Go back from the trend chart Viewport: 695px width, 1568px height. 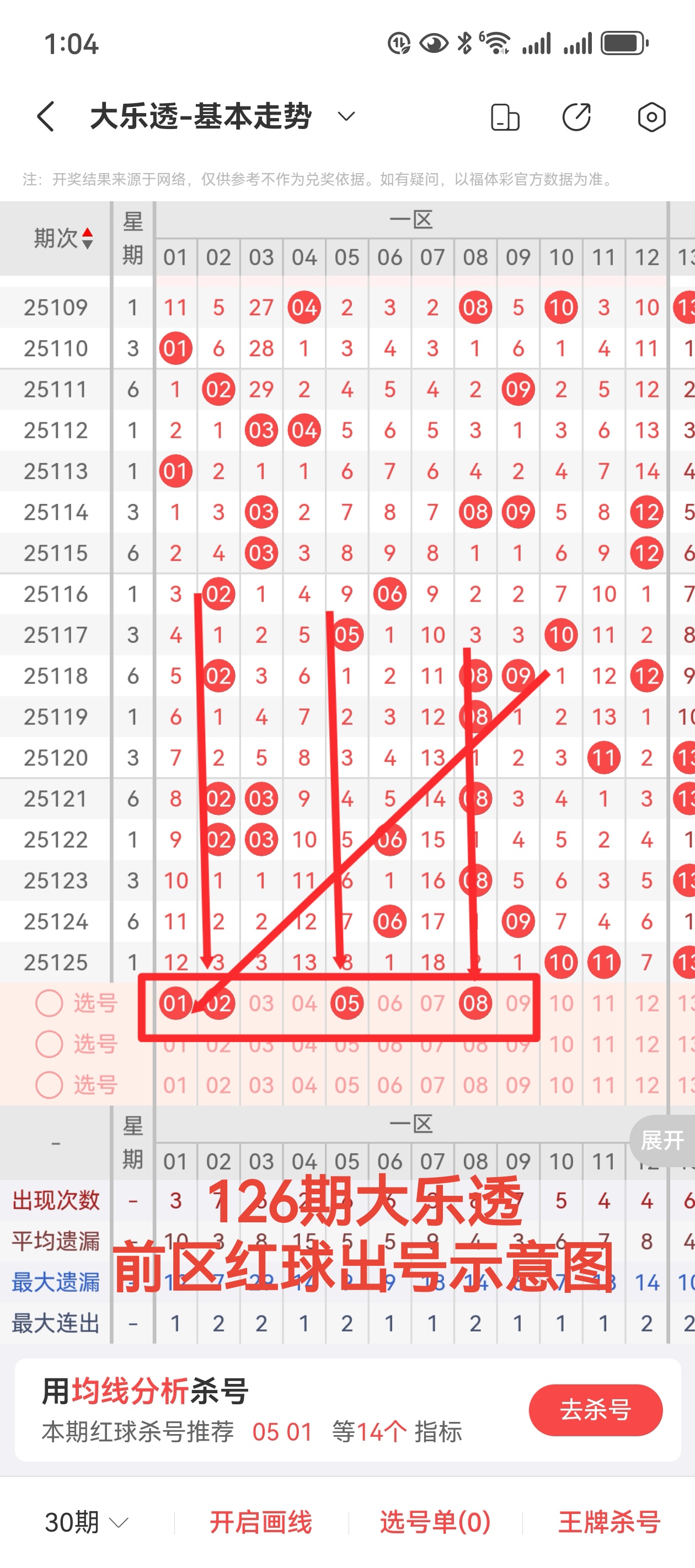pos(46,116)
